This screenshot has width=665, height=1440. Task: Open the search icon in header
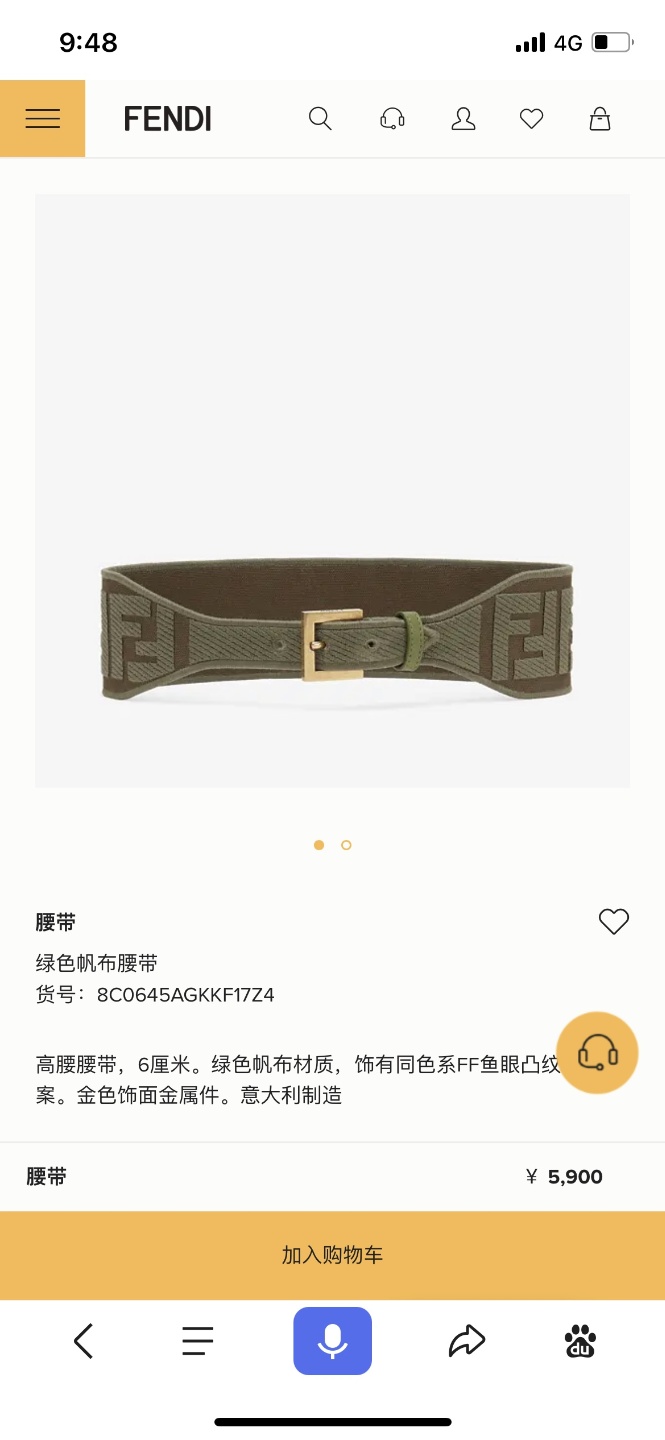[x=320, y=119]
